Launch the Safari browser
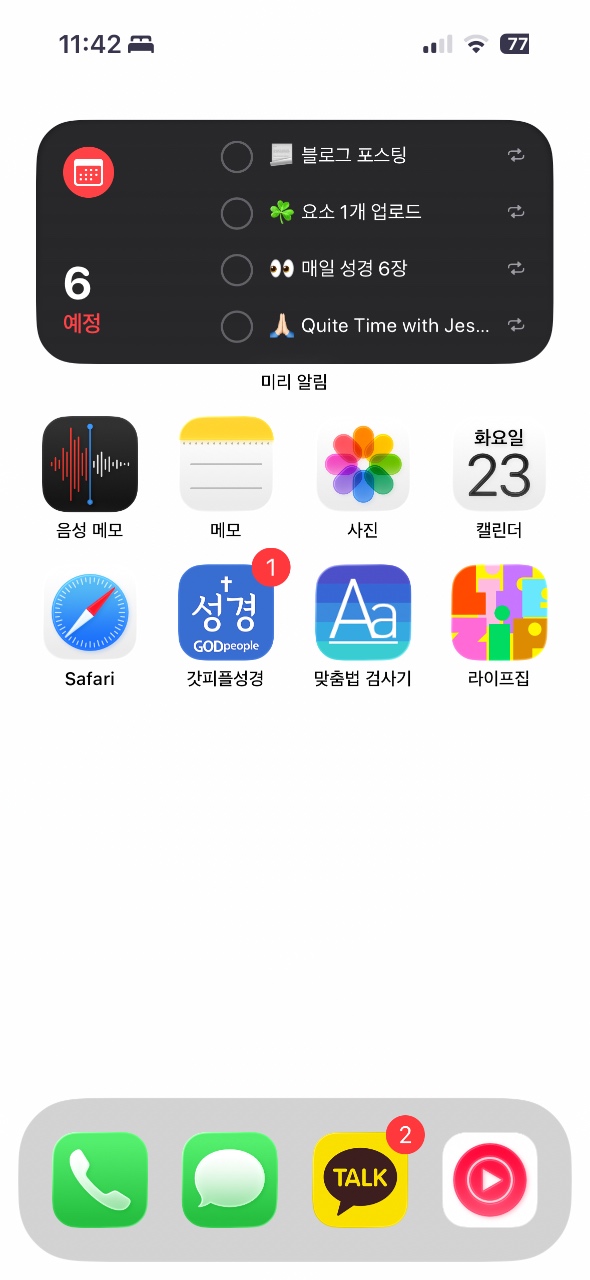The width and height of the screenshot is (590, 1280). (x=90, y=613)
